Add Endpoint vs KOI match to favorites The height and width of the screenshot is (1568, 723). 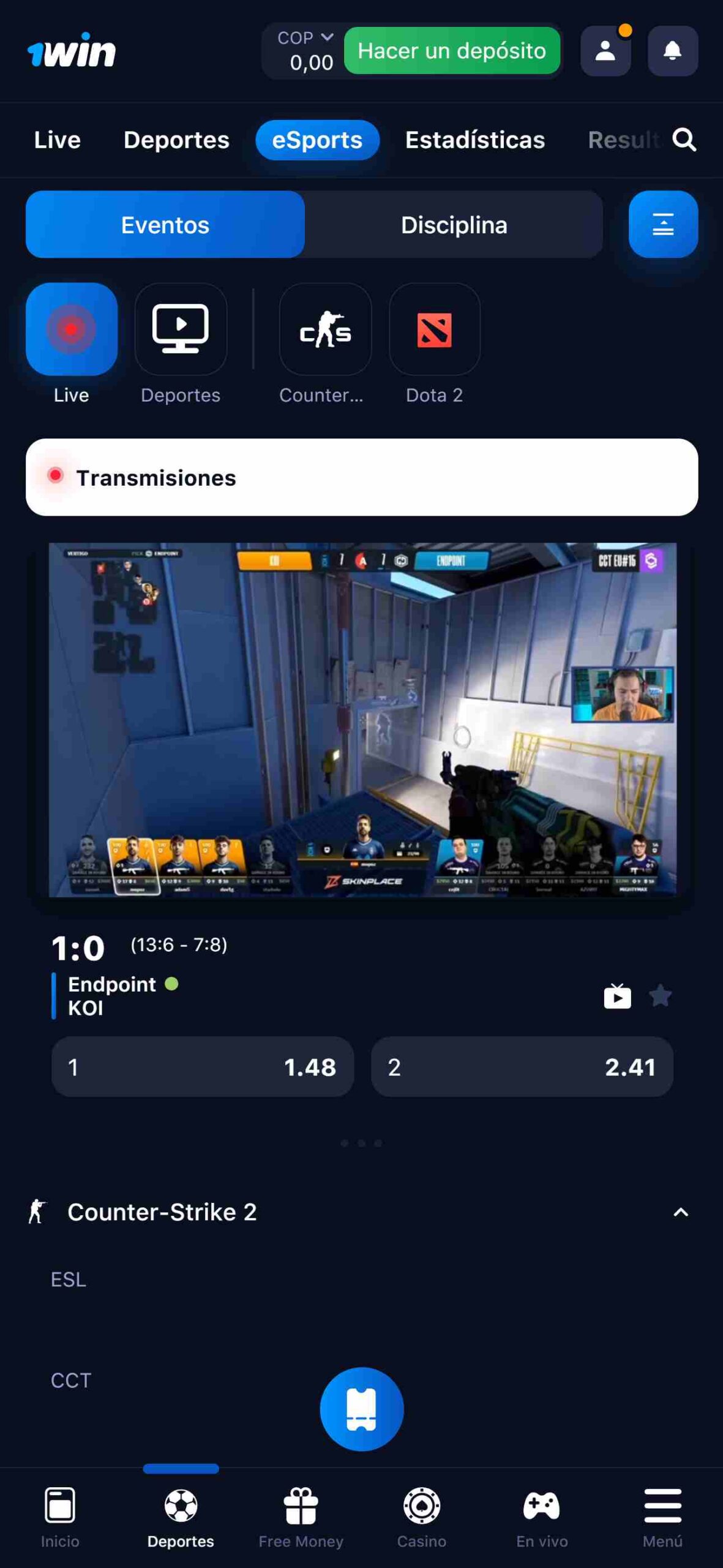tap(660, 996)
